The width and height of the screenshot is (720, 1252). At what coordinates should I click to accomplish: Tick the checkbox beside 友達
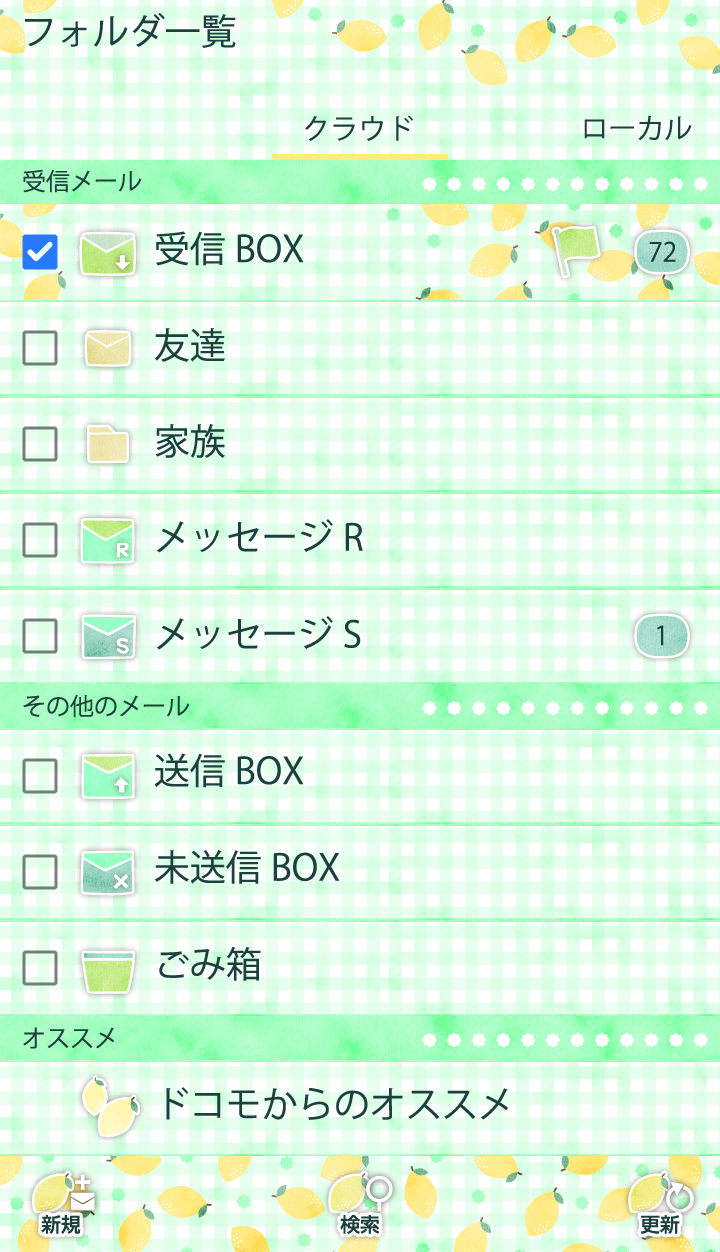40,348
